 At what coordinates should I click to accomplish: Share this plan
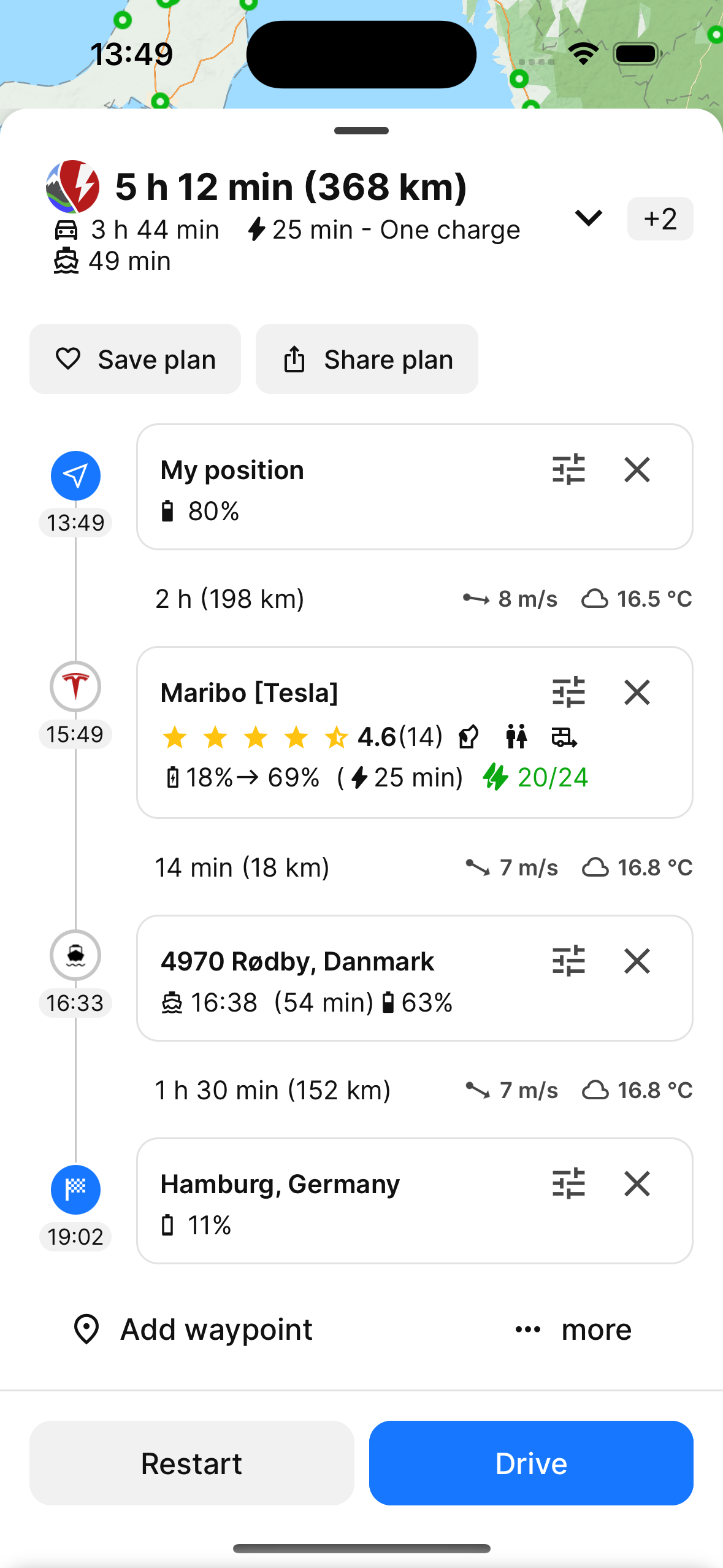pos(367,359)
